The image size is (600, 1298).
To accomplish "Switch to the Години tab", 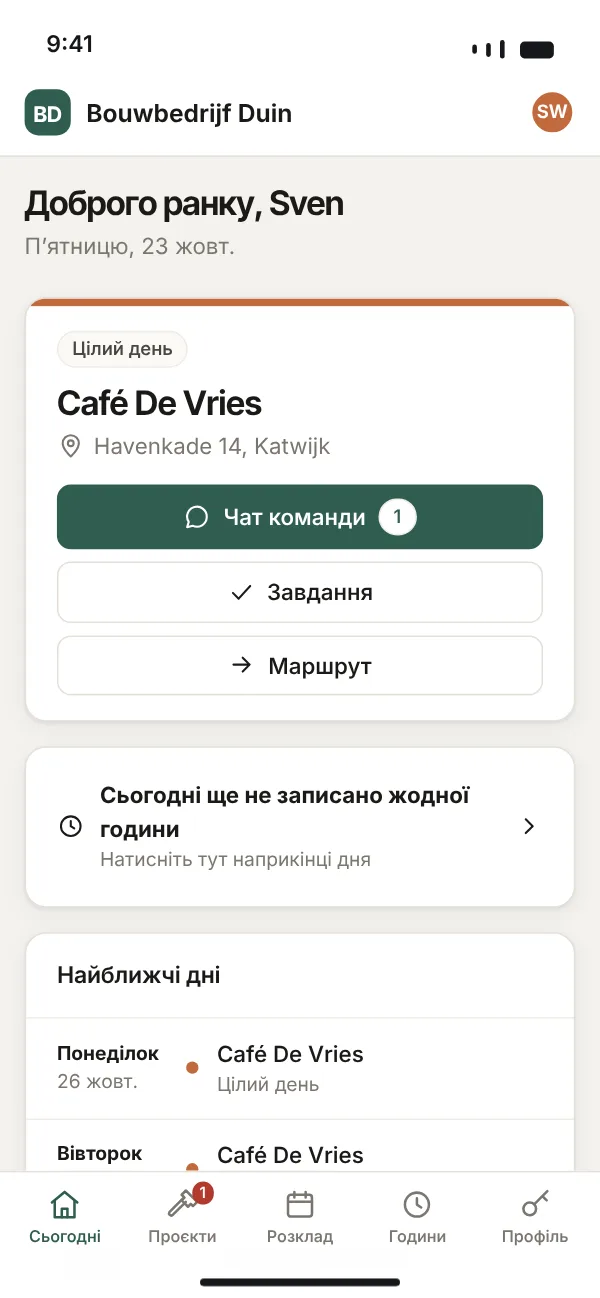I will coord(417,1217).
